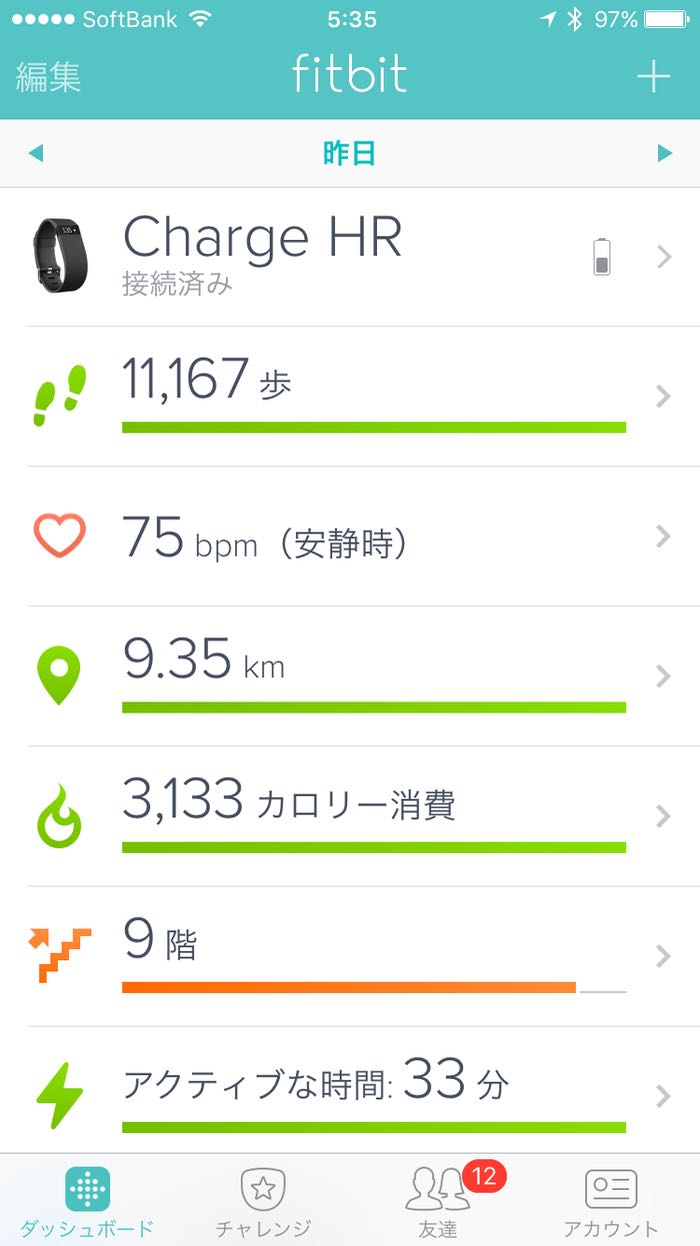Add a new entry with the plus icon
The height and width of the screenshot is (1246, 700).
click(x=653, y=77)
